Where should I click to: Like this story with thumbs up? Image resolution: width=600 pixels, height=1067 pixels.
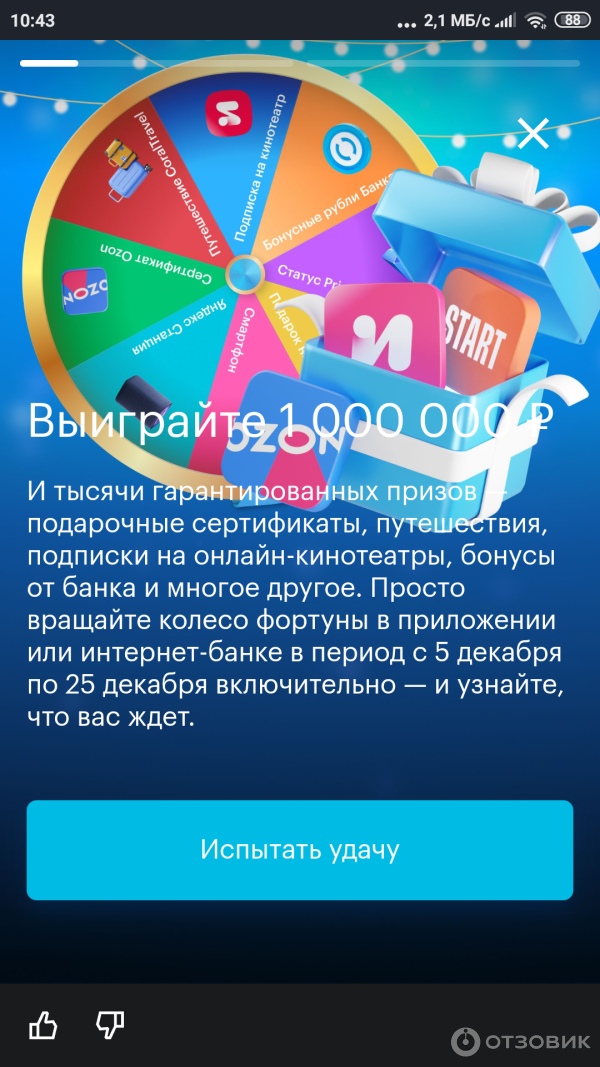coord(43,1025)
